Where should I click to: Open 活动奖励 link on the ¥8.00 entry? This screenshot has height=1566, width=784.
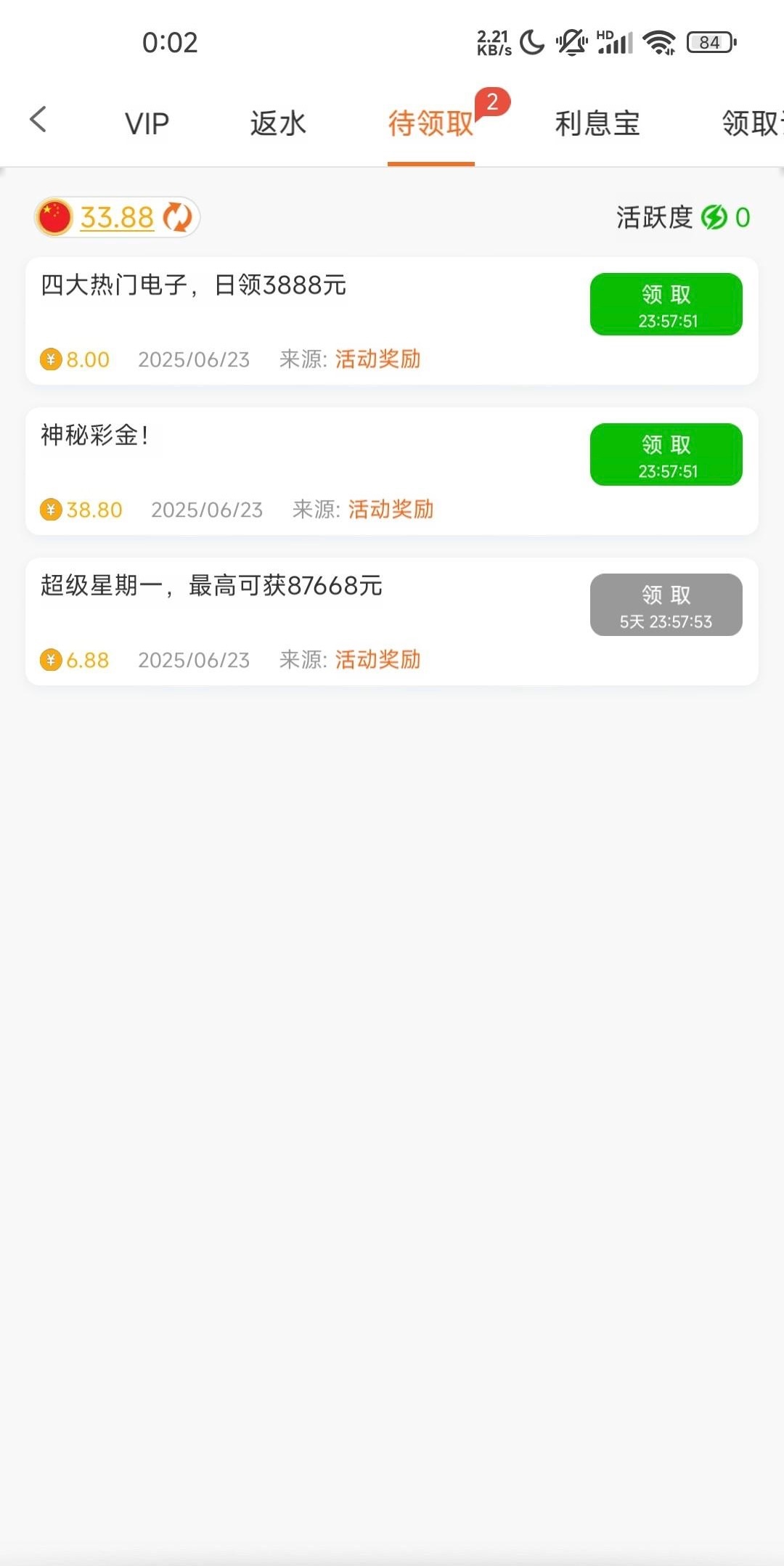click(x=377, y=358)
